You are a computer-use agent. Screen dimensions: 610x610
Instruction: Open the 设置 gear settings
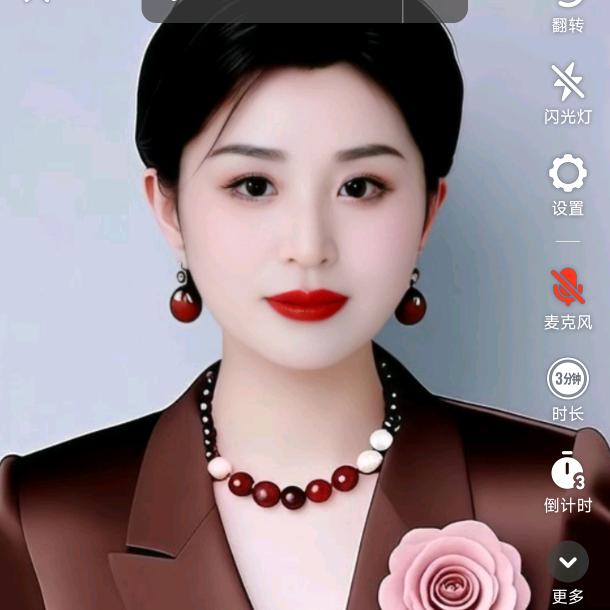[x=568, y=185]
